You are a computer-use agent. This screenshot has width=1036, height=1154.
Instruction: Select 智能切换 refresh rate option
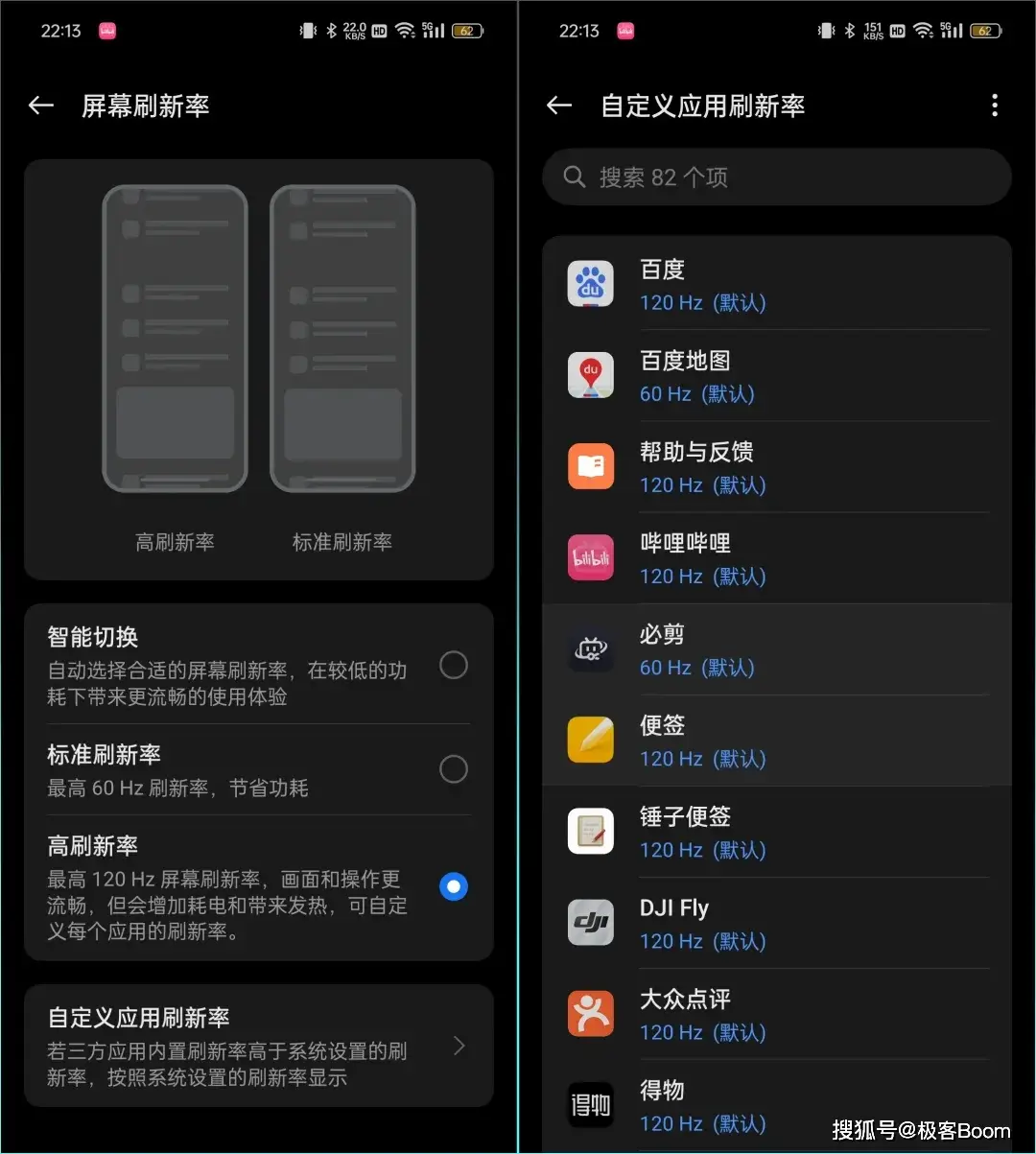[x=453, y=665]
